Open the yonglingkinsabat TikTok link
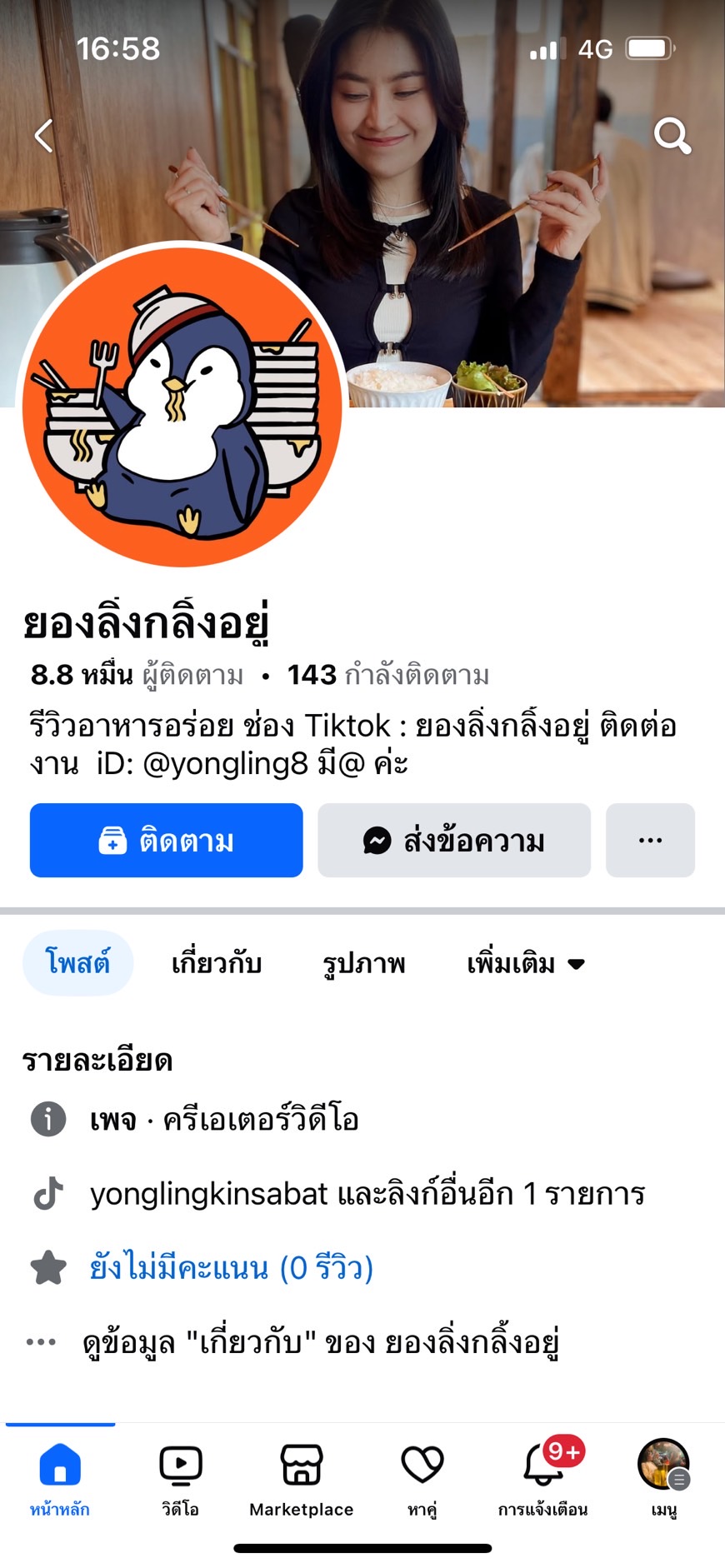This screenshot has width=725, height=1568. pos(367,1194)
